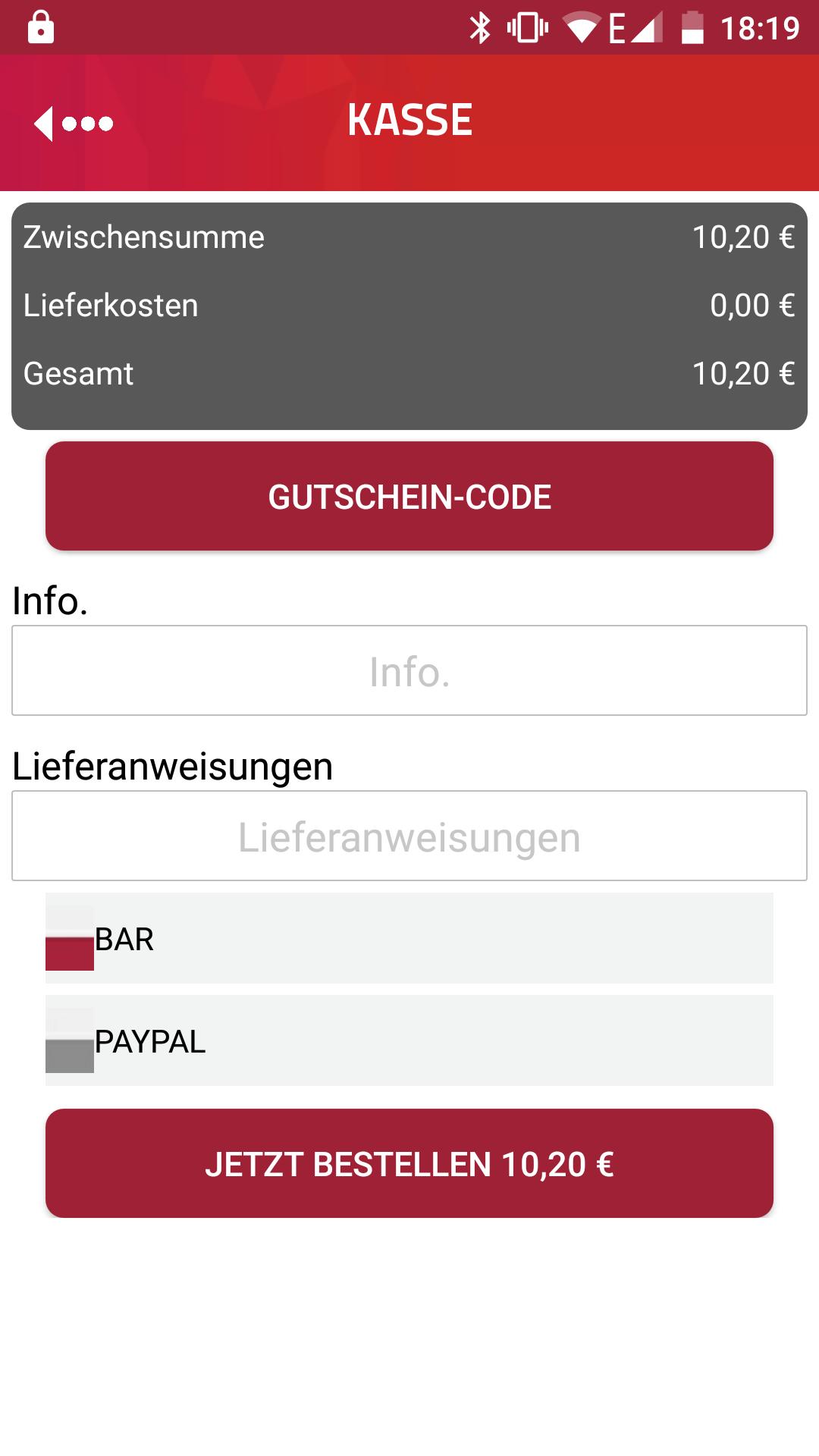
Task: Tap the Lieferkosten row showing 0,00 €
Action: [x=409, y=305]
